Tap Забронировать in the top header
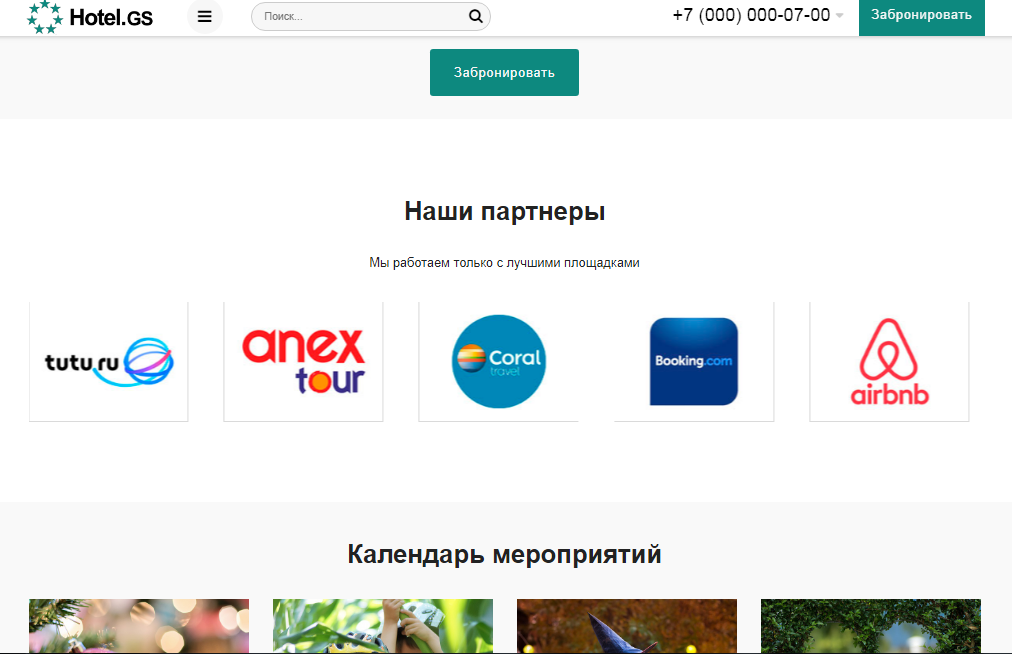1012x654 pixels. point(921,15)
